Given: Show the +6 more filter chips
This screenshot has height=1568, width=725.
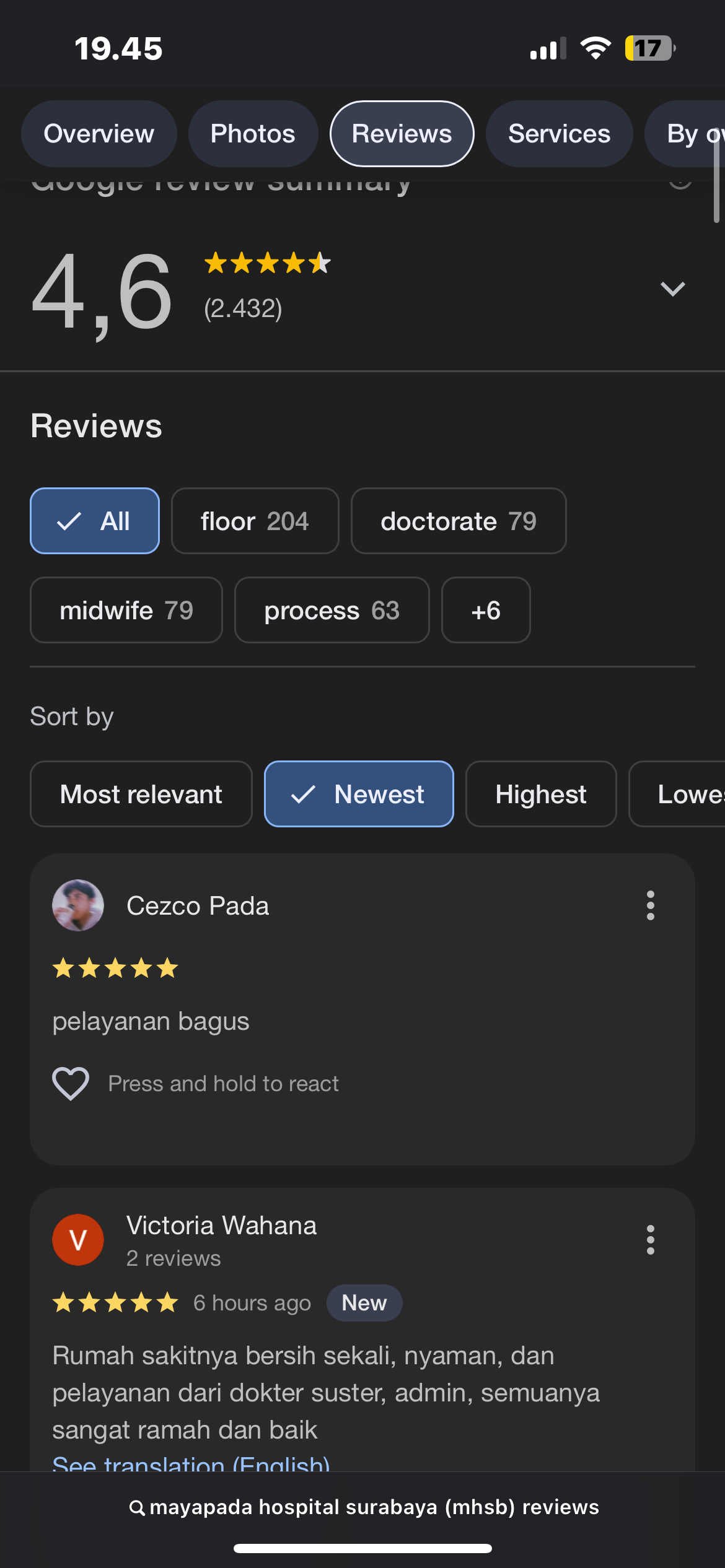Looking at the screenshot, I should [486, 610].
